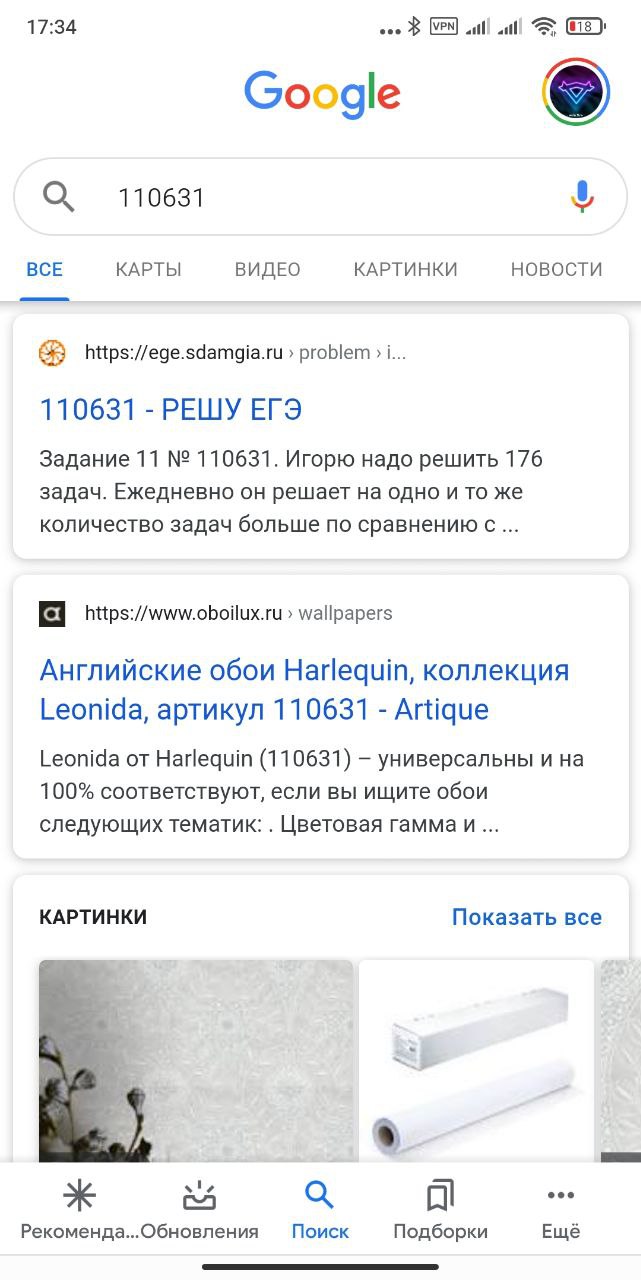Open the 110631 - РЕШУ ЕГЭ result

[x=171, y=409]
